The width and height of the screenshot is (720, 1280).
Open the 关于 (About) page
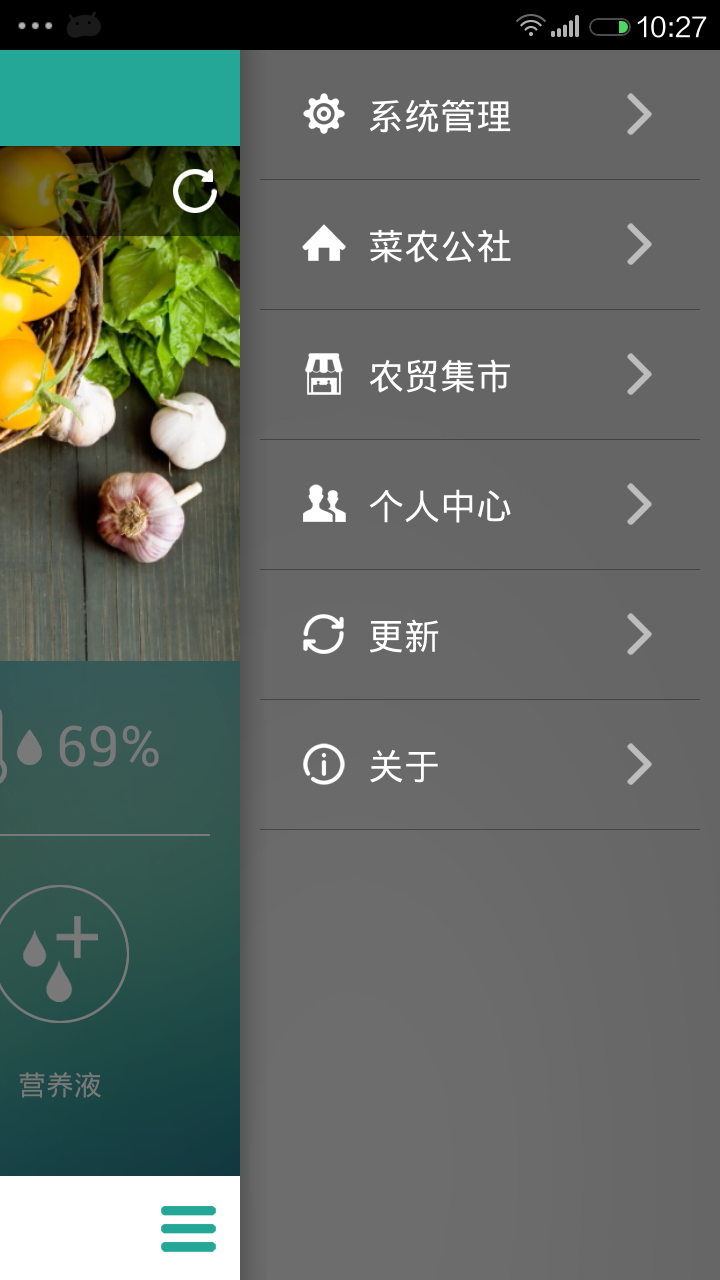[478, 766]
